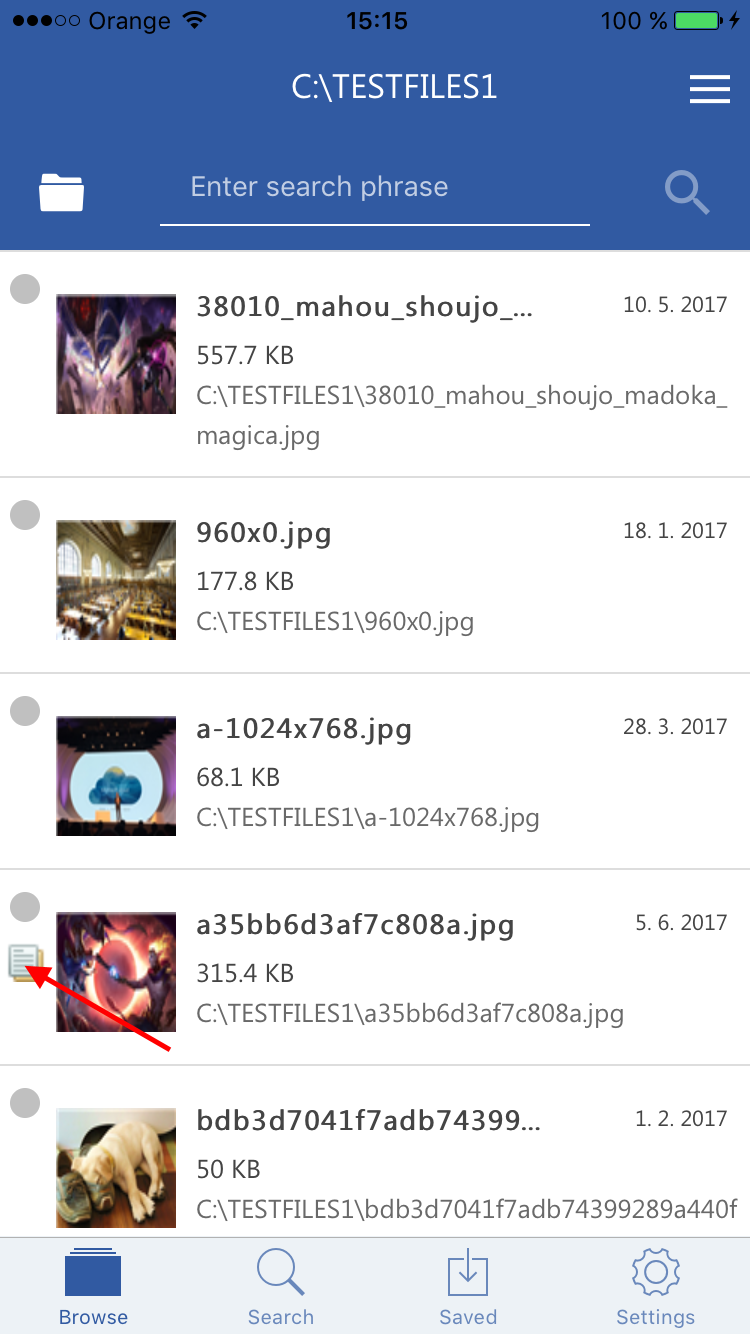The image size is (750, 1334).
Task: Open the folder icon
Action: point(62,192)
